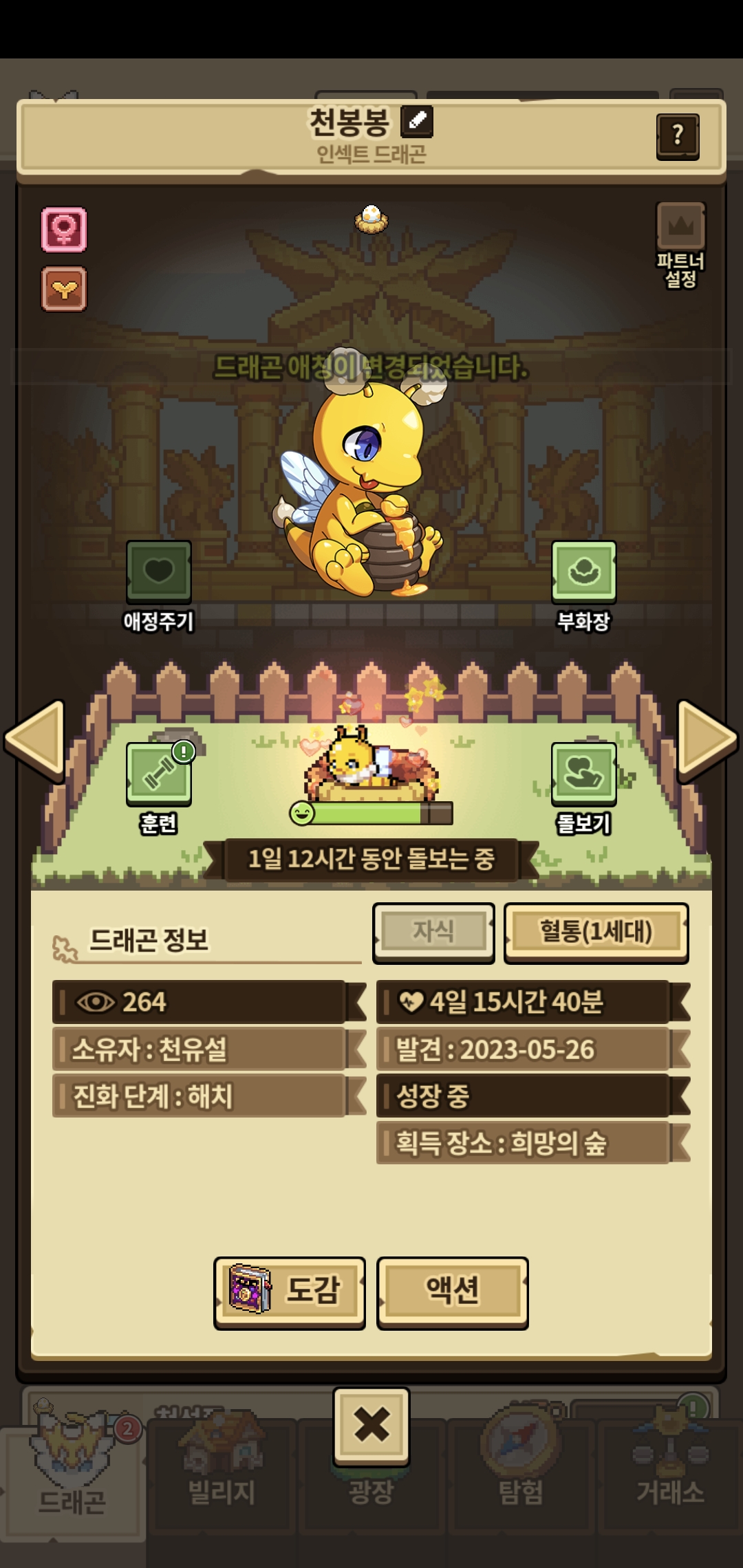Tap the brown personality icon under gender
The width and height of the screenshot is (743, 1568).
64,290
